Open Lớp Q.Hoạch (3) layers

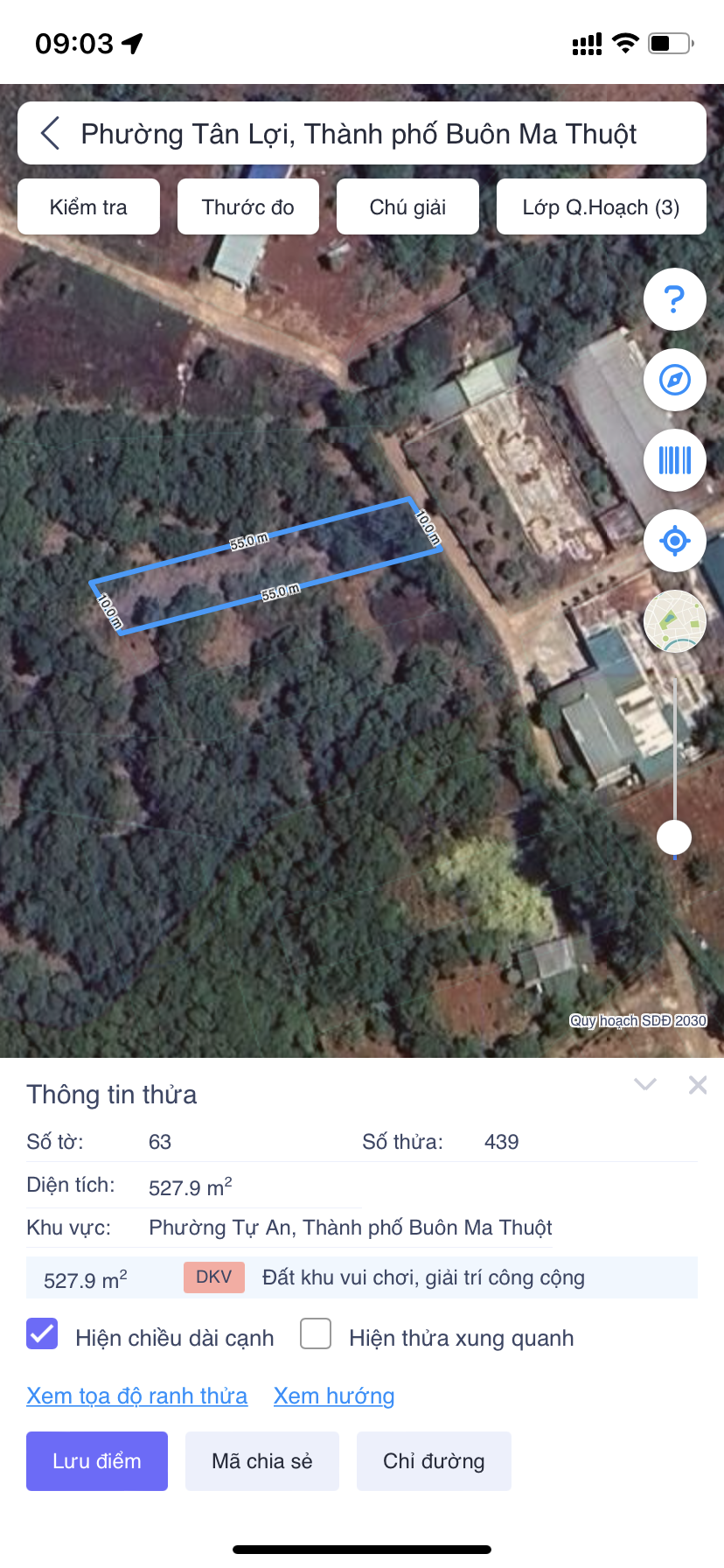pyautogui.click(x=601, y=207)
